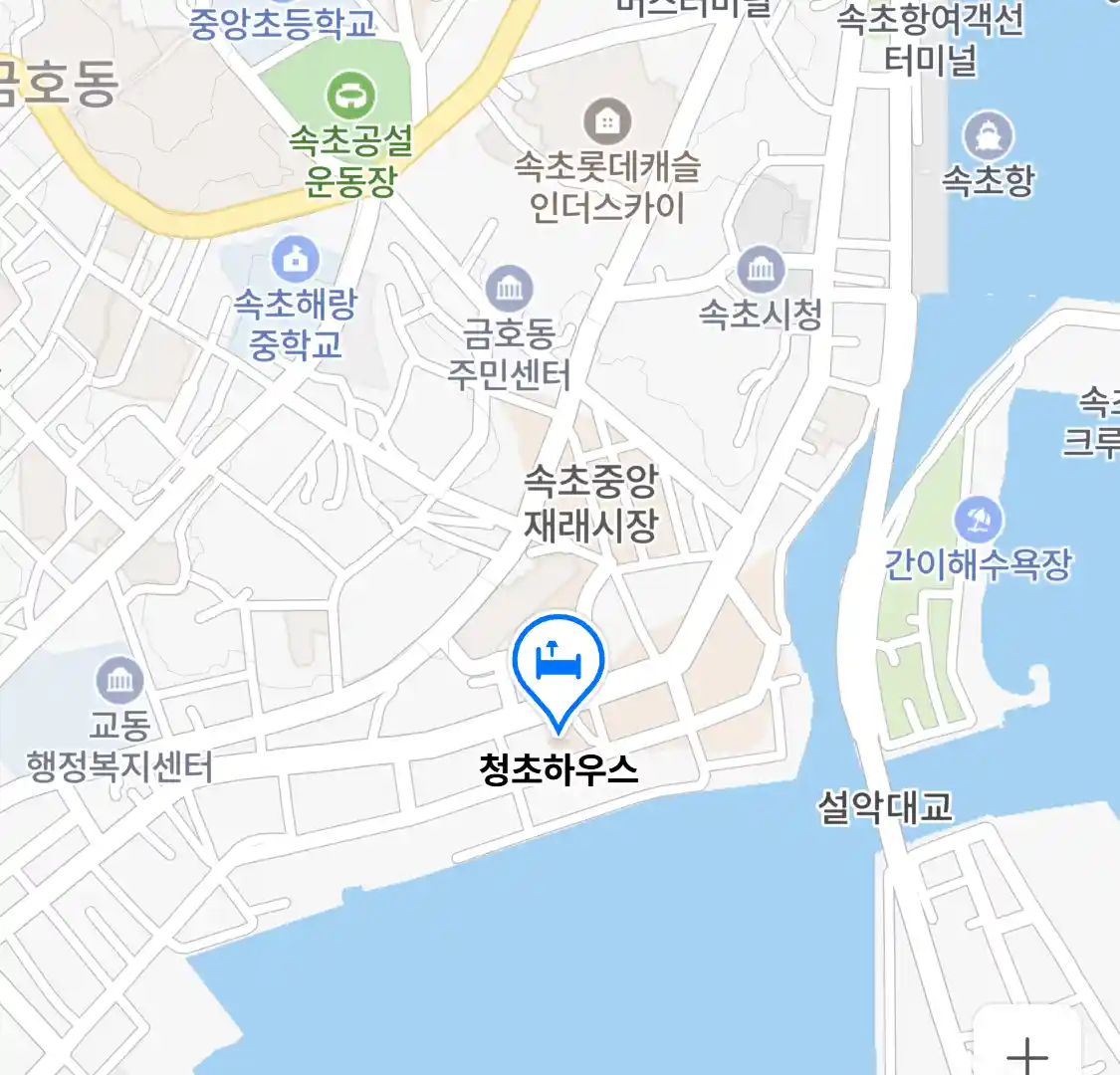Select the 속초시청 map marker
Screen dimensions: 1120x1075
pos(762,270)
